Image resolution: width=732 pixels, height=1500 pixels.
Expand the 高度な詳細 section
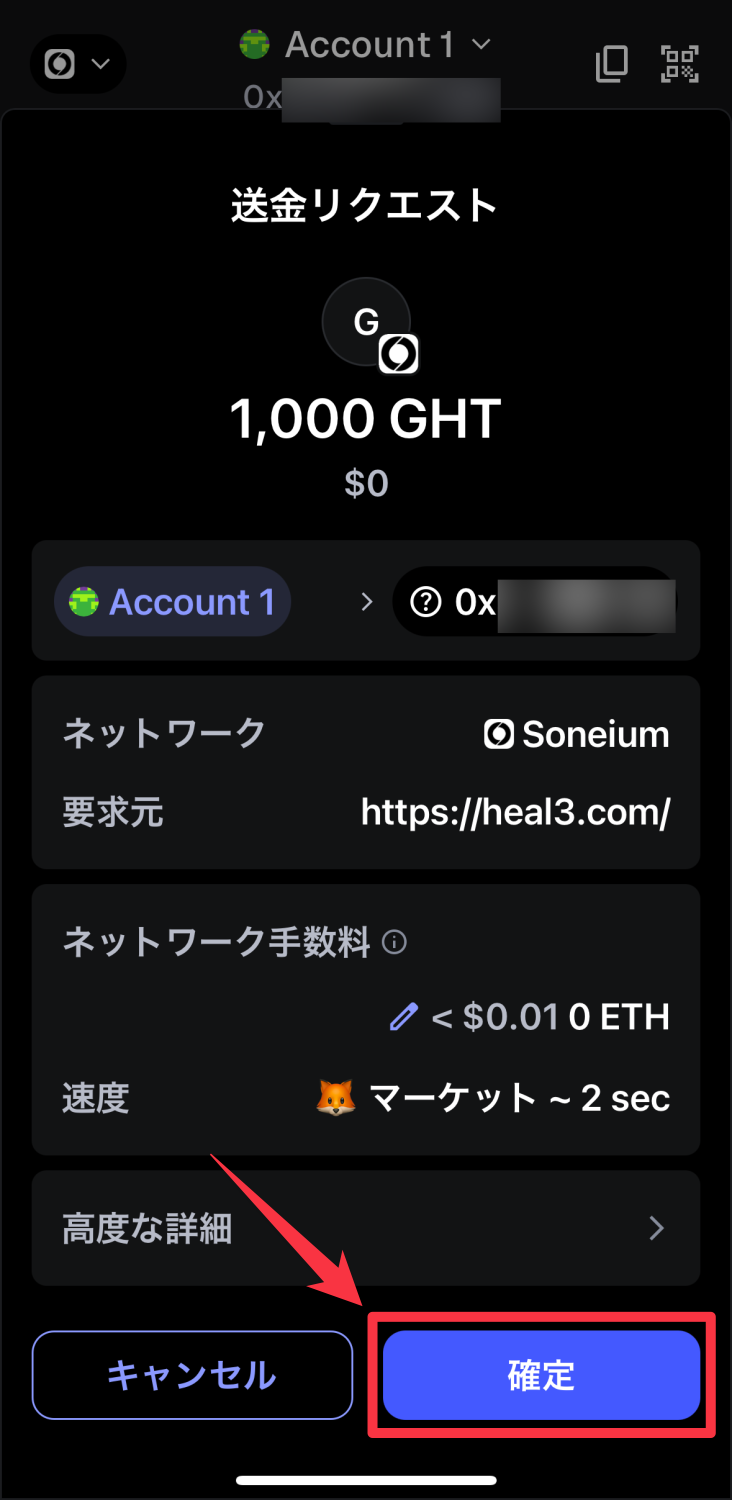[x=366, y=1228]
